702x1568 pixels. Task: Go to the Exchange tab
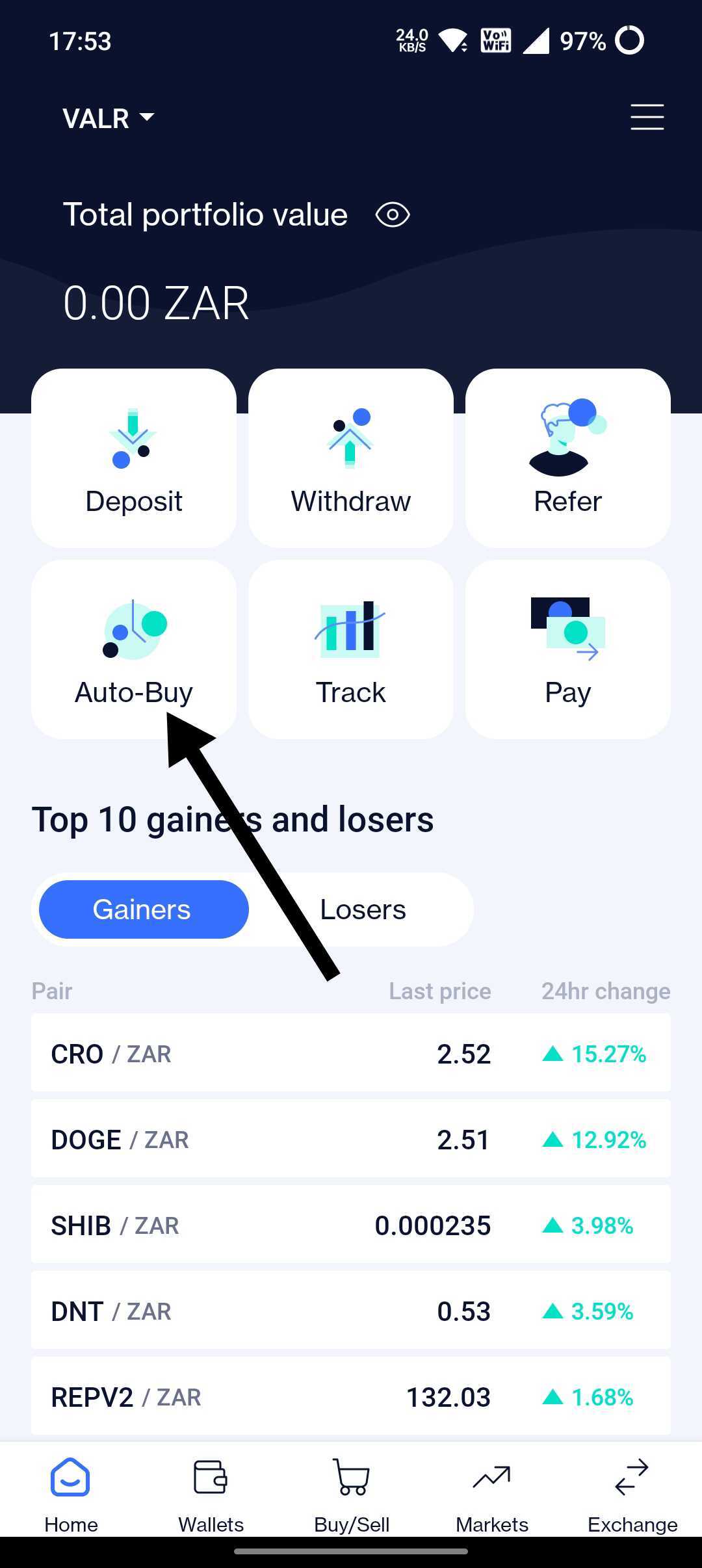coord(631,1489)
